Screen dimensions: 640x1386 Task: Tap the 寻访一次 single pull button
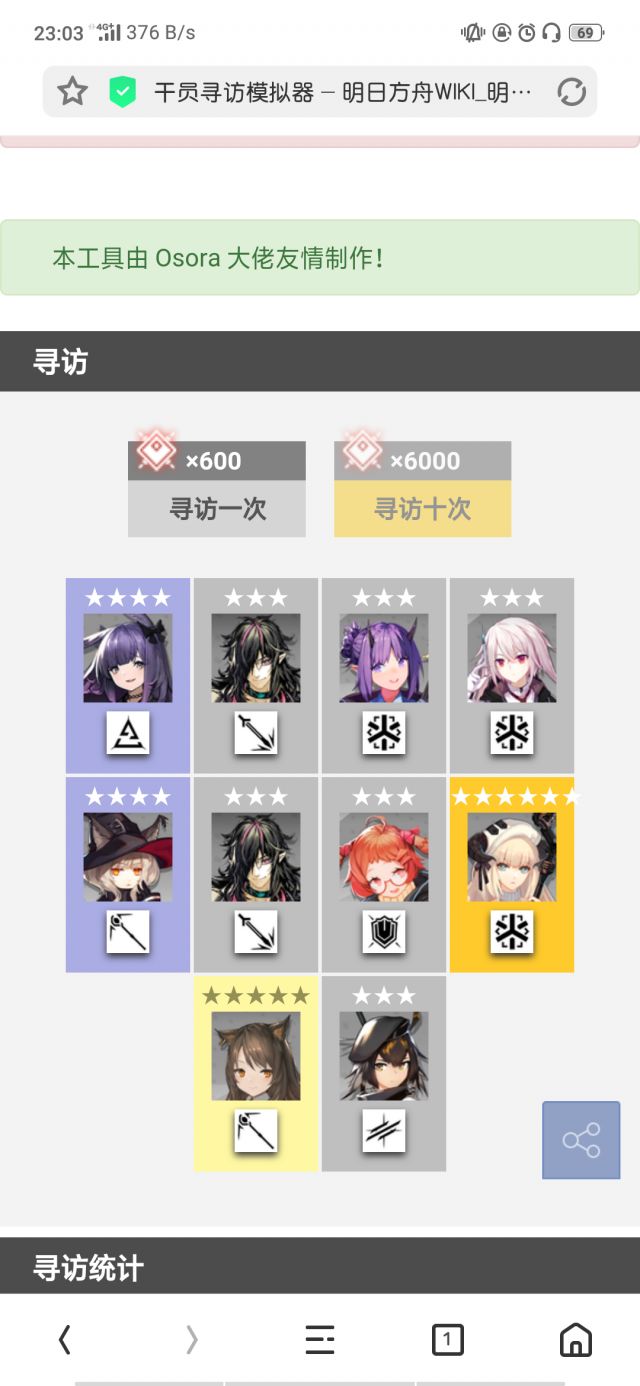[217, 508]
